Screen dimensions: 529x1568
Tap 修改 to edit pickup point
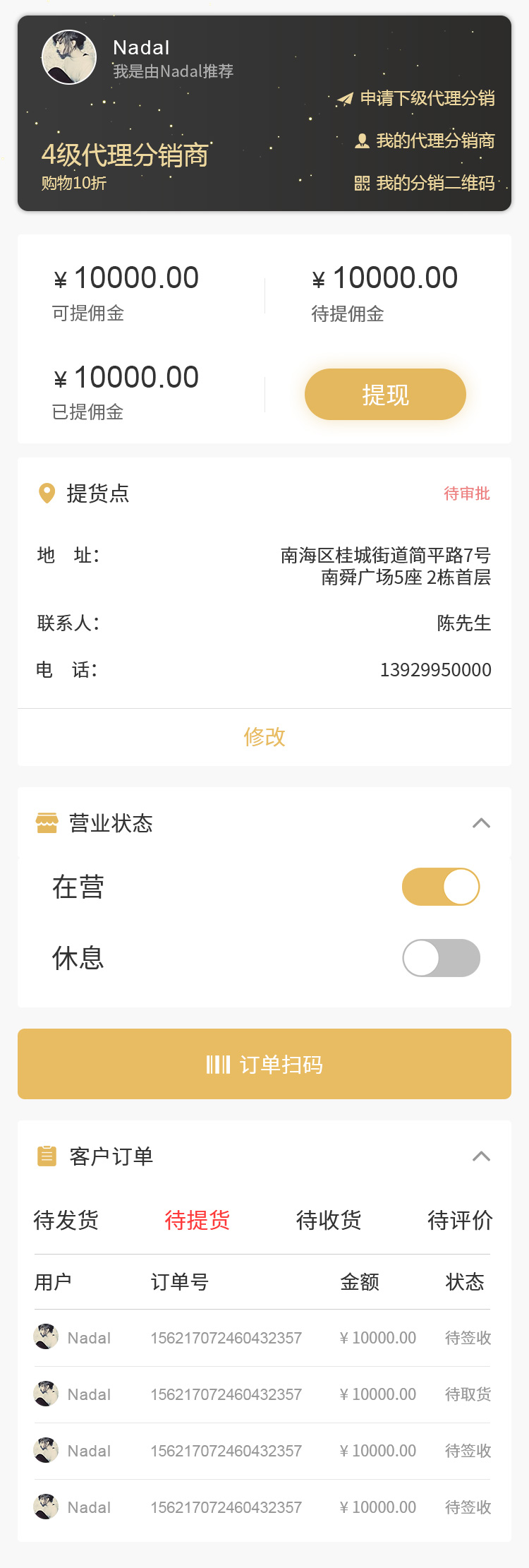pos(264,737)
